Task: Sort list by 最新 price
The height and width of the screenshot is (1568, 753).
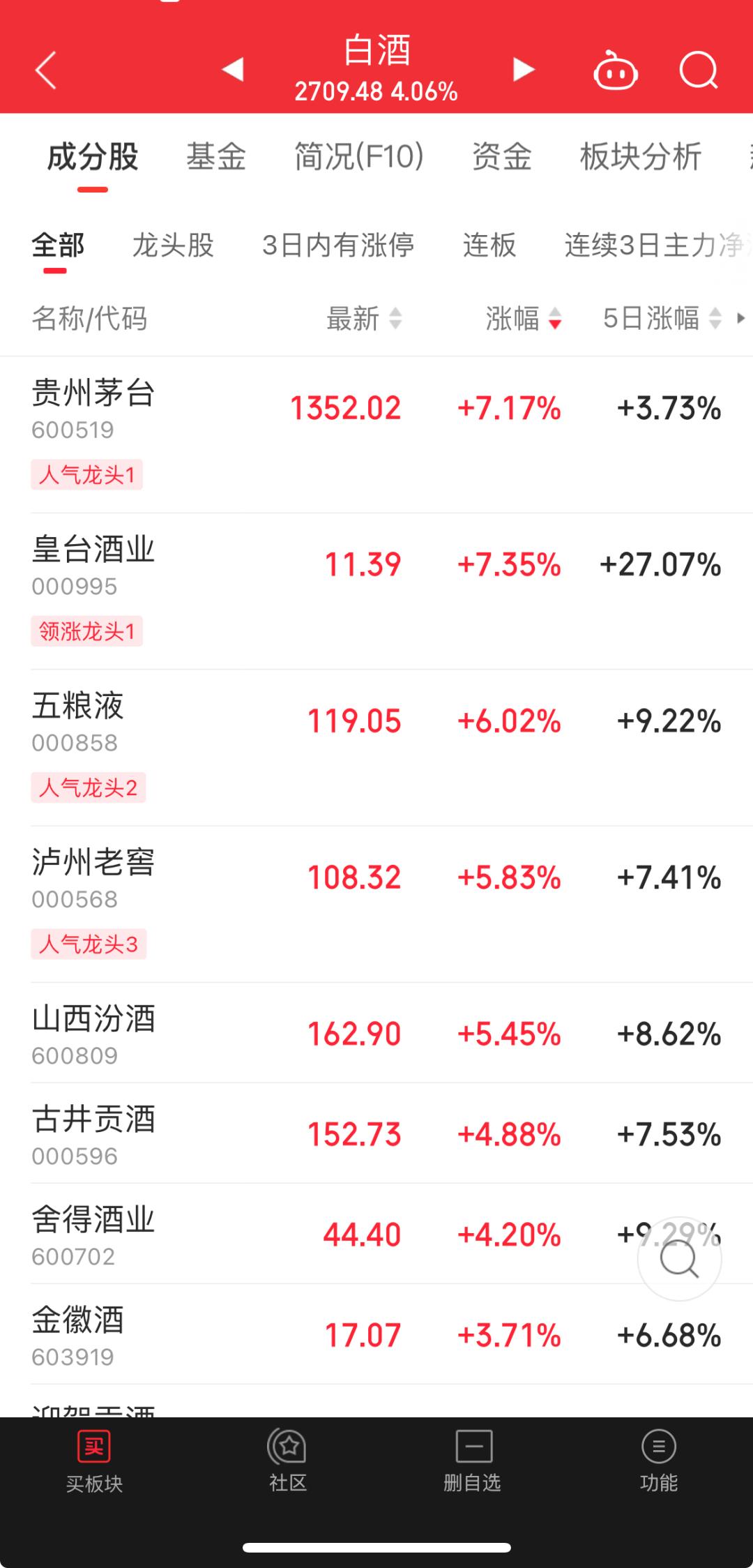Action: click(364, 319)
